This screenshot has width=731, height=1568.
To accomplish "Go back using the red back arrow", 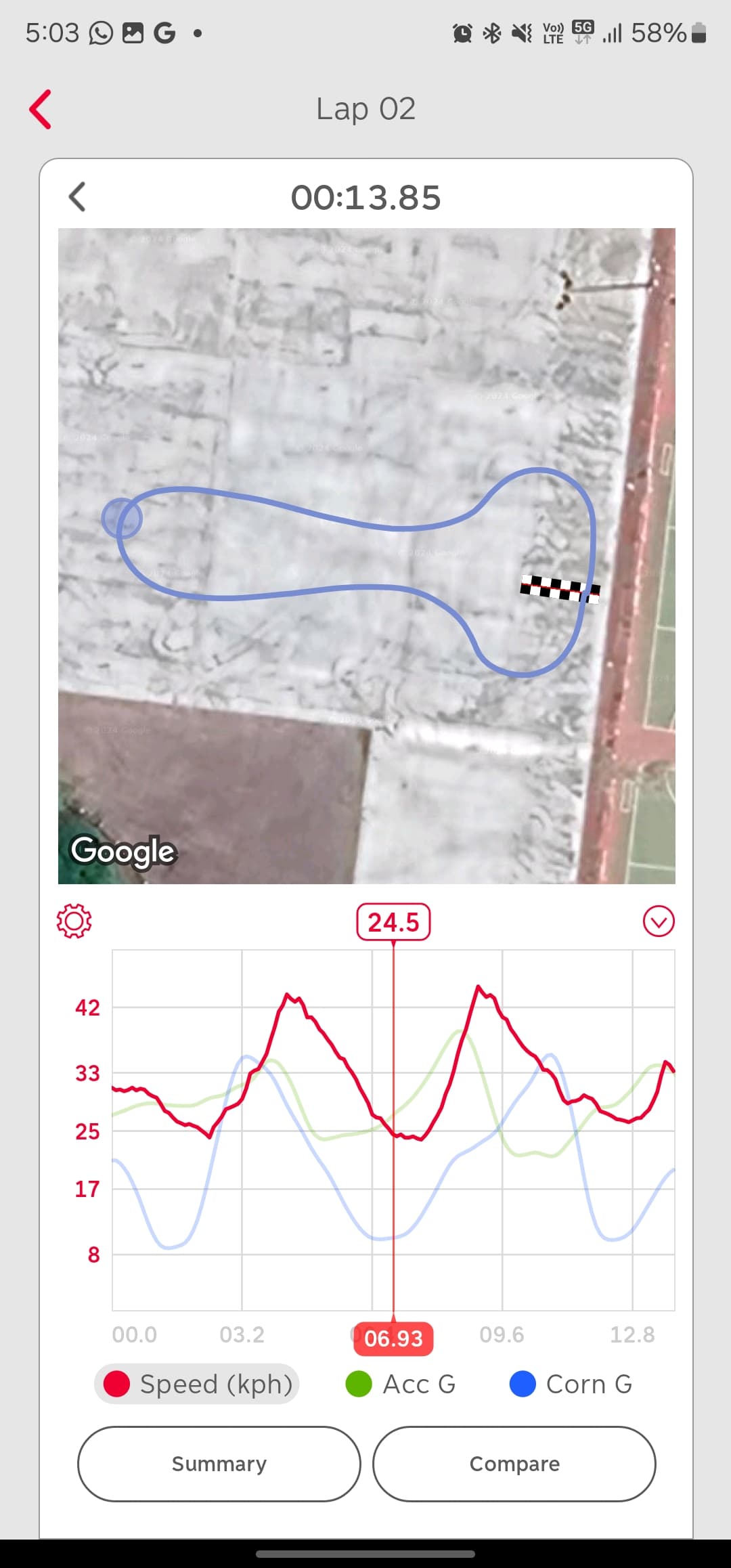I will 41,109.
